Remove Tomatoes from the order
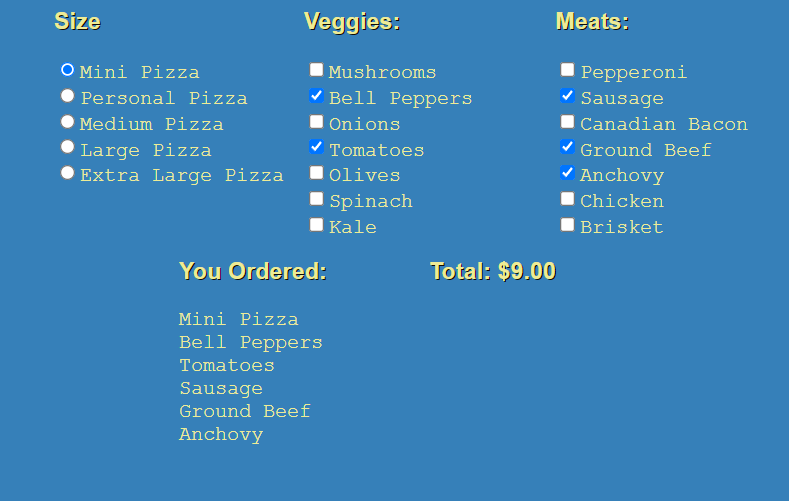The image size is (789, 501). click(316, 147)
